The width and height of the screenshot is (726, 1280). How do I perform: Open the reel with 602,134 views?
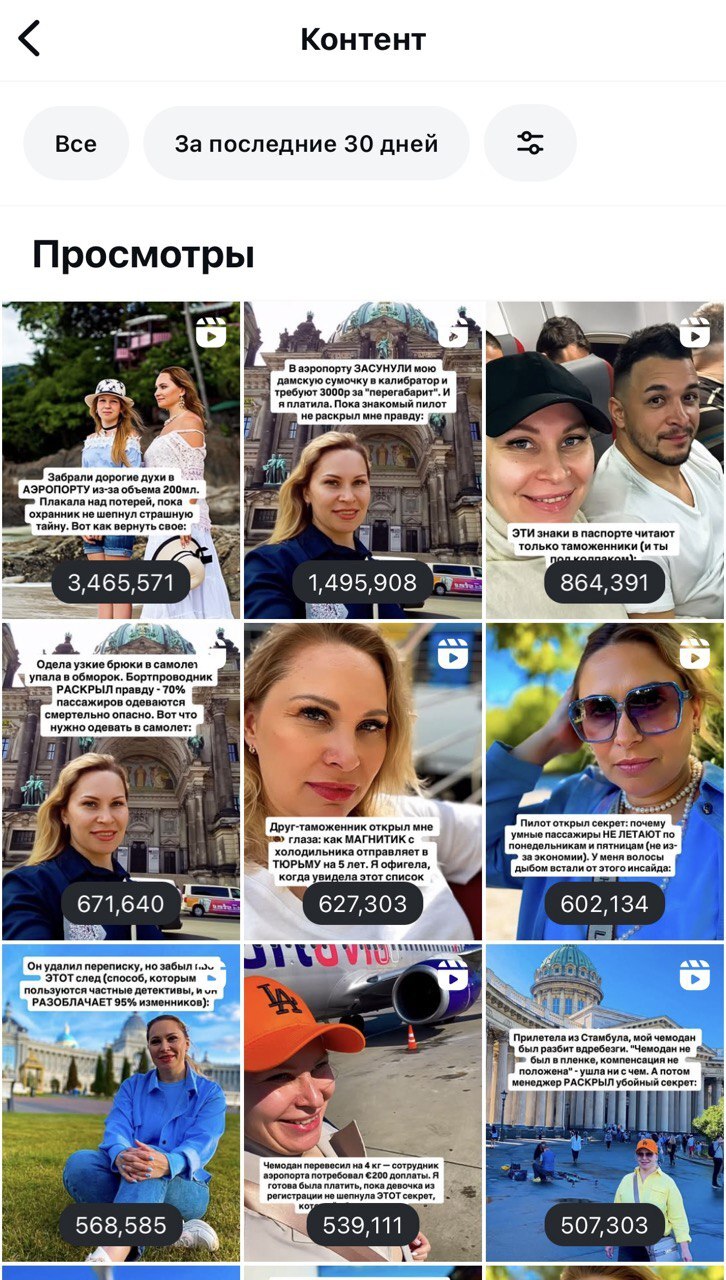605,782
